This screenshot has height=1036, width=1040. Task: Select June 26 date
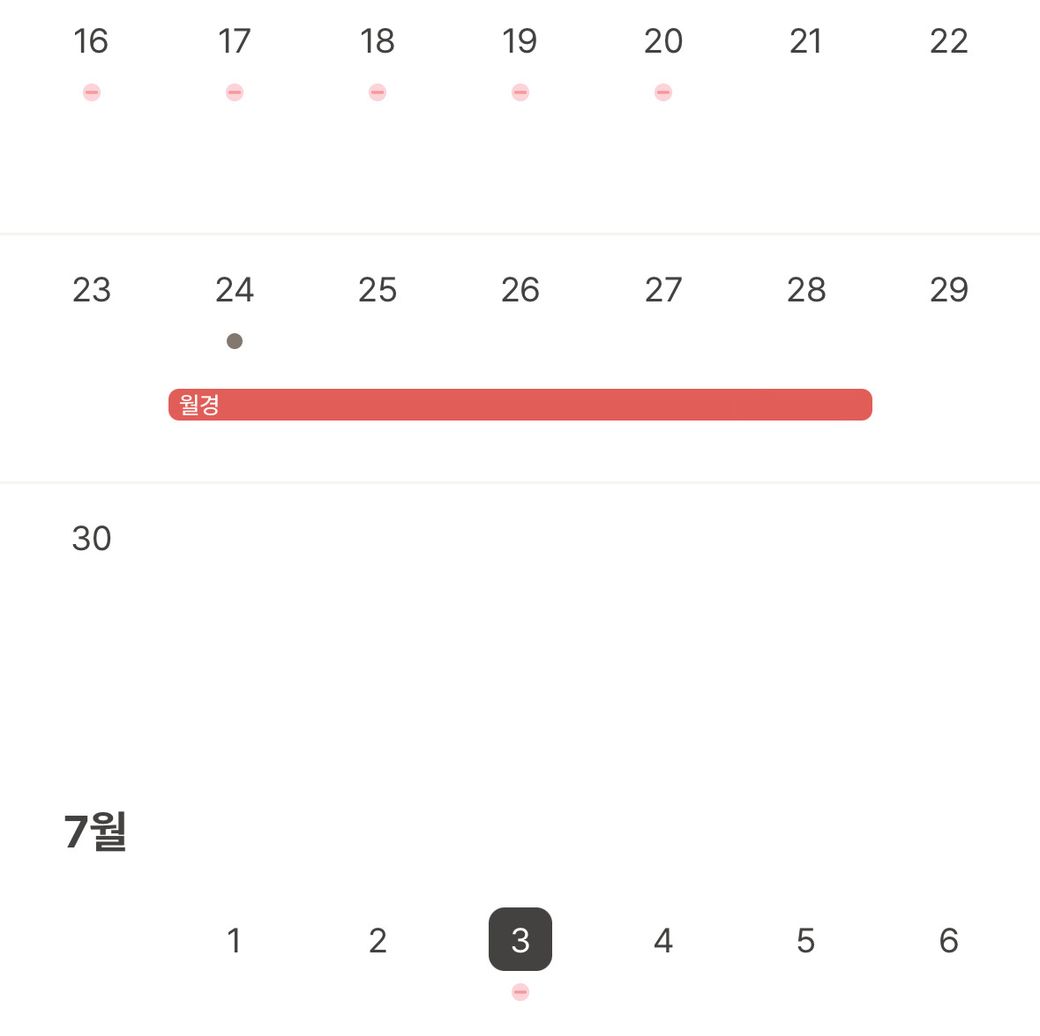pos(520,291)
